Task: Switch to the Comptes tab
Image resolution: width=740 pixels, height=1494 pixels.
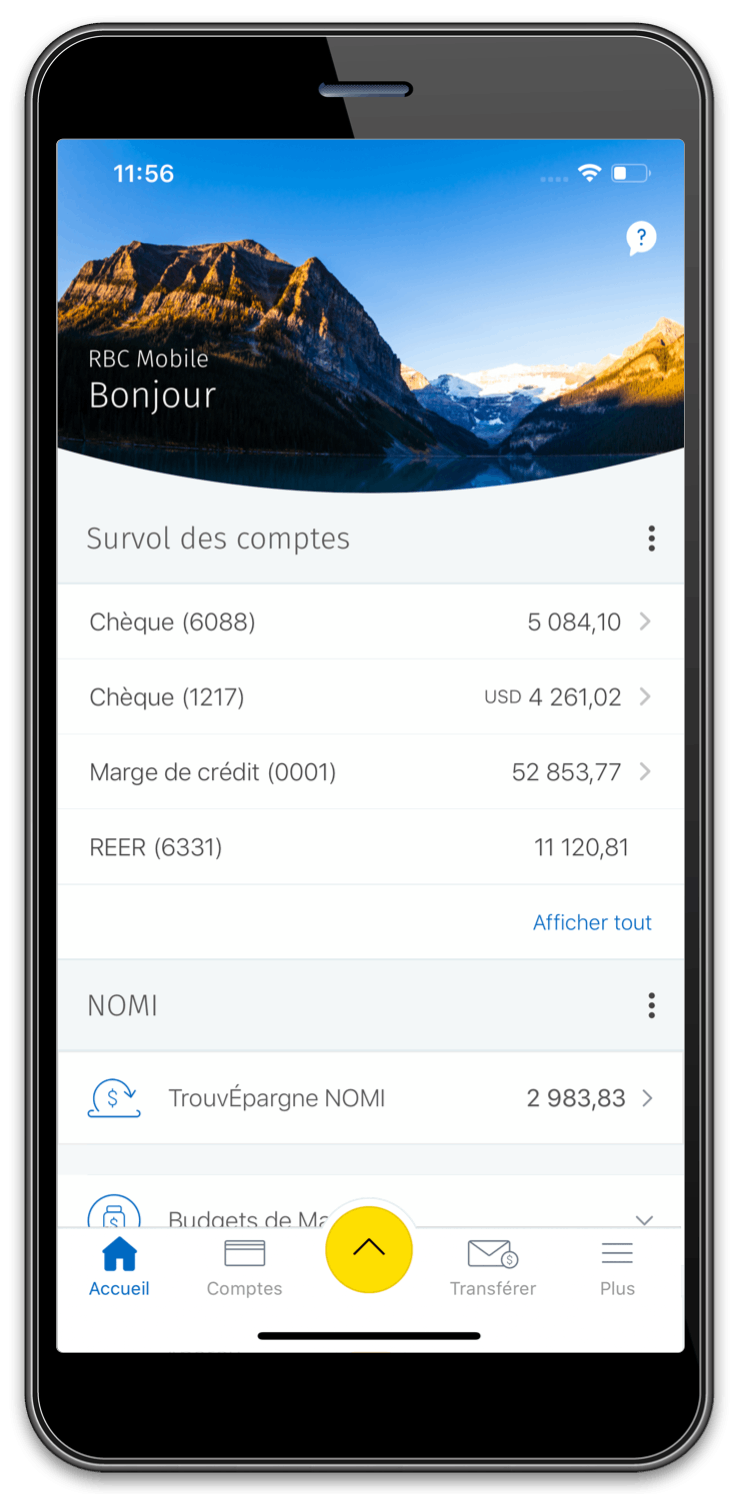Action: click(244, 1267)
